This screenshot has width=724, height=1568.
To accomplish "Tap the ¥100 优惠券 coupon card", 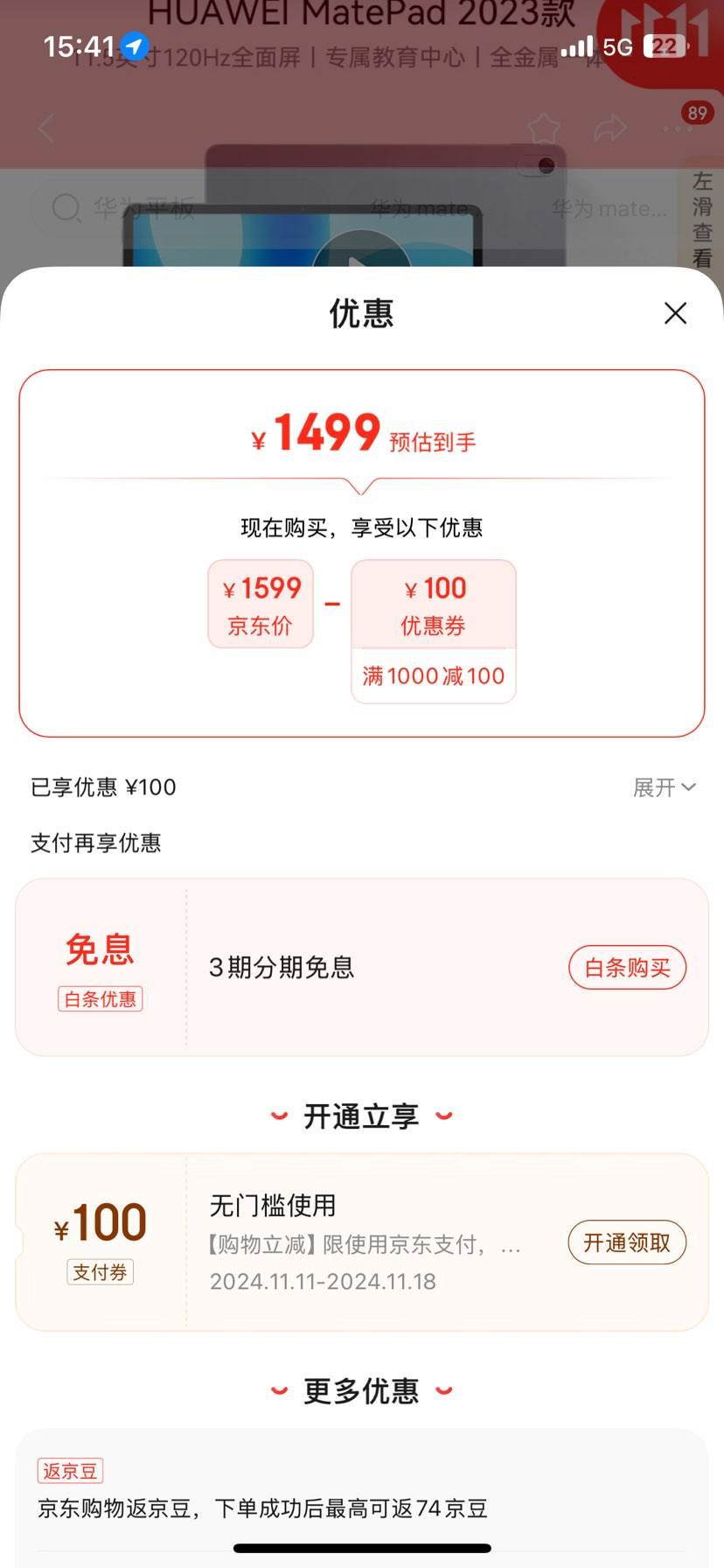I will click(x=433, y=604).
